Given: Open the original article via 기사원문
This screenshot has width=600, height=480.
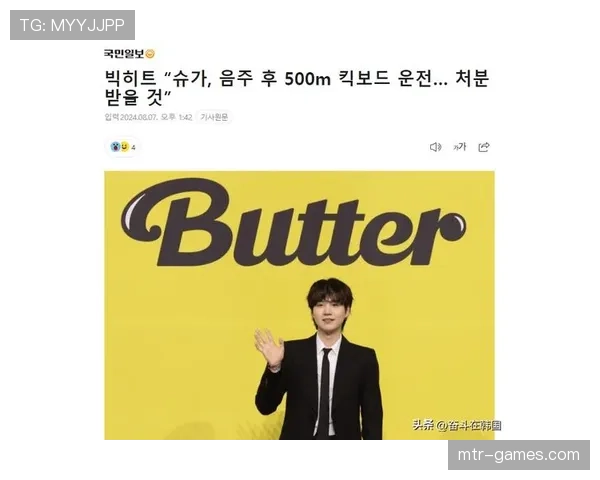Looking at the screenshot, I should click(x=213, y=117).
